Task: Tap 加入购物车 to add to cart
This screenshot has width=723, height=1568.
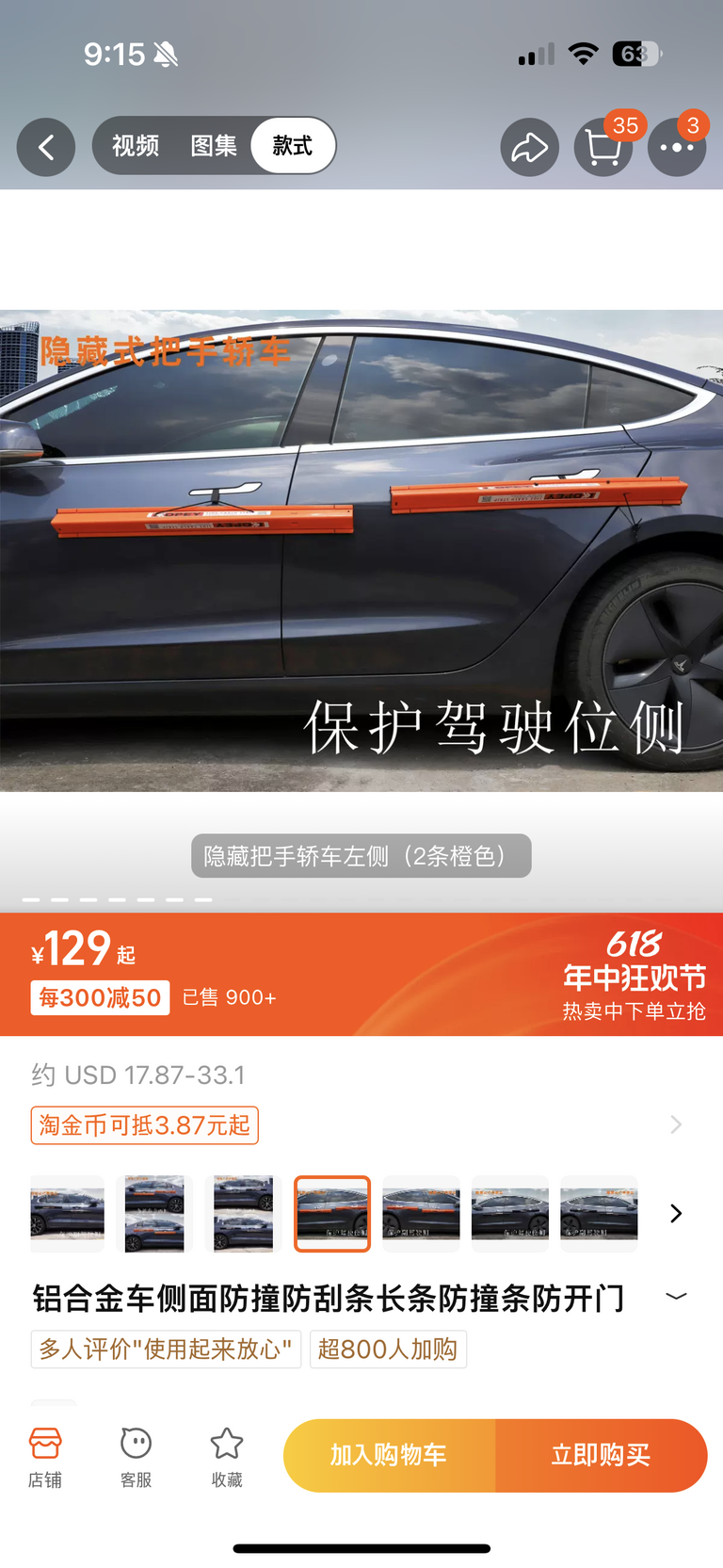Action: [x=389, y=1455]
